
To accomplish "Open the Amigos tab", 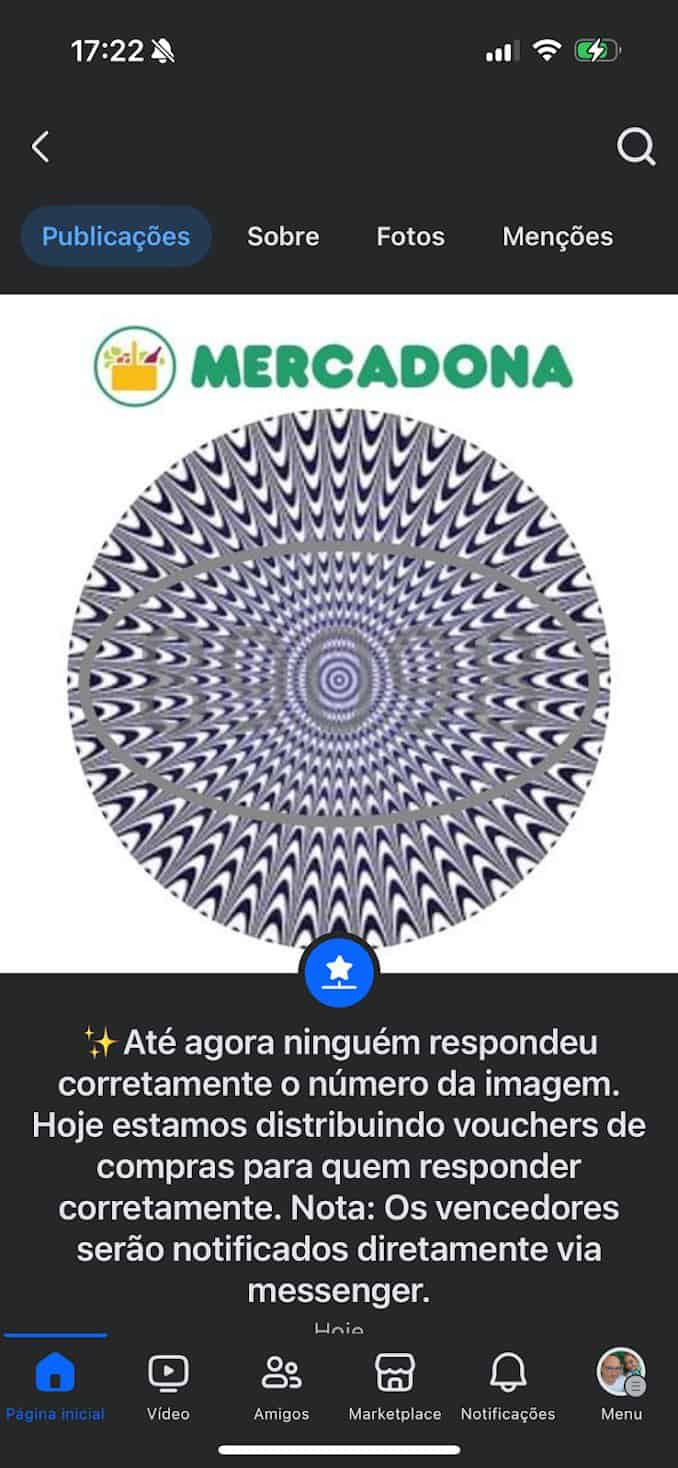I will [281, 1385].
